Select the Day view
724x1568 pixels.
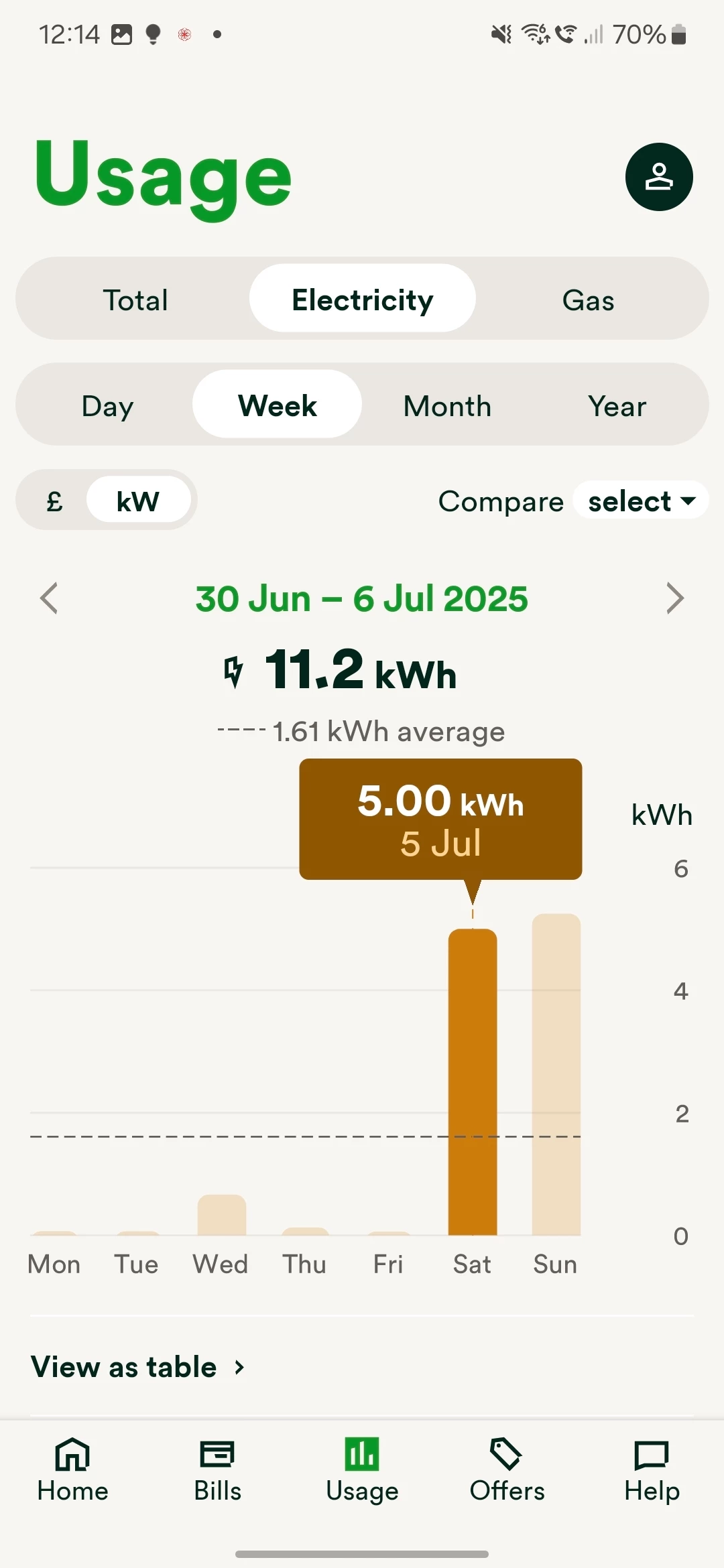[107, 406]
